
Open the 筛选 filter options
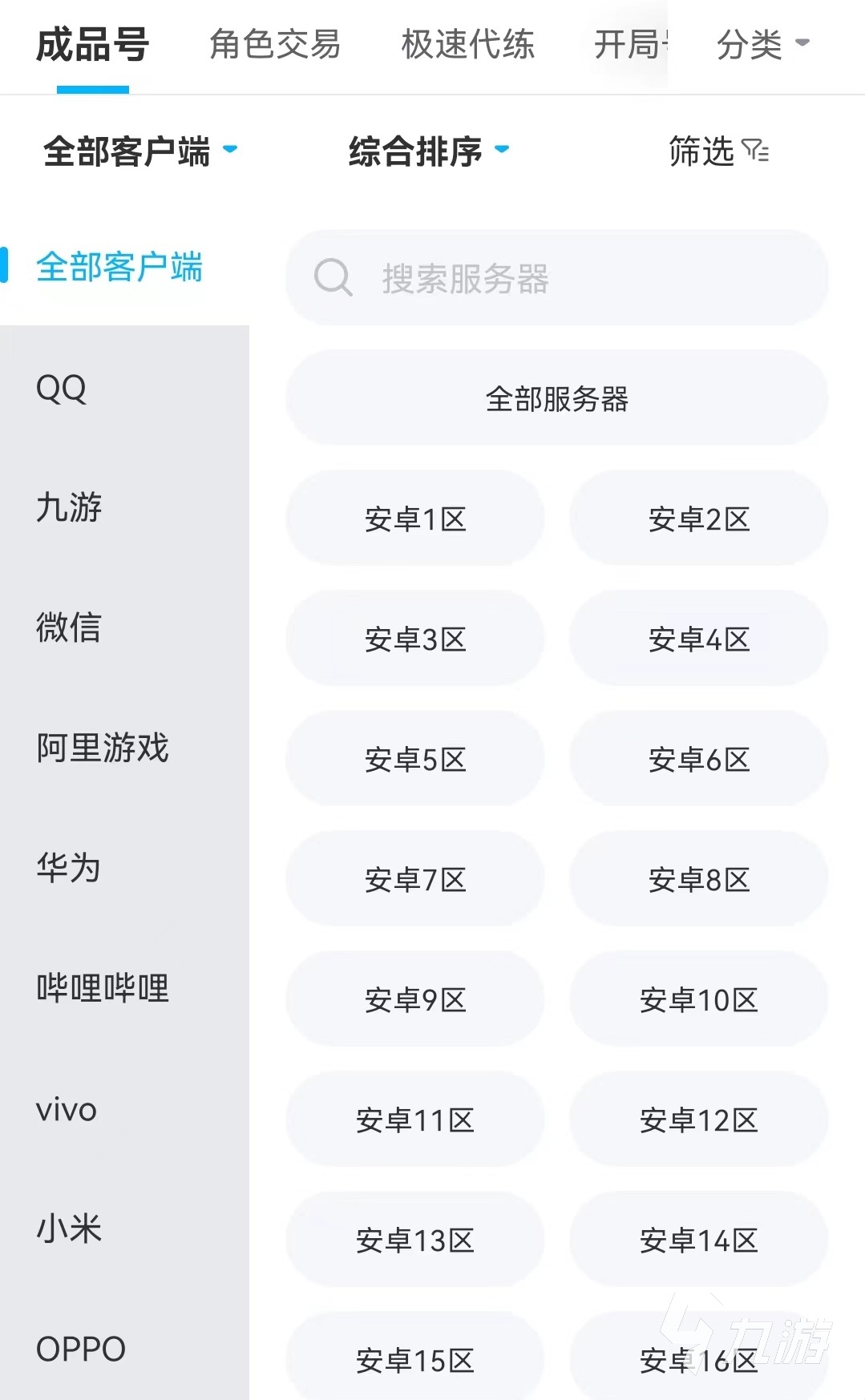point(718,151)
